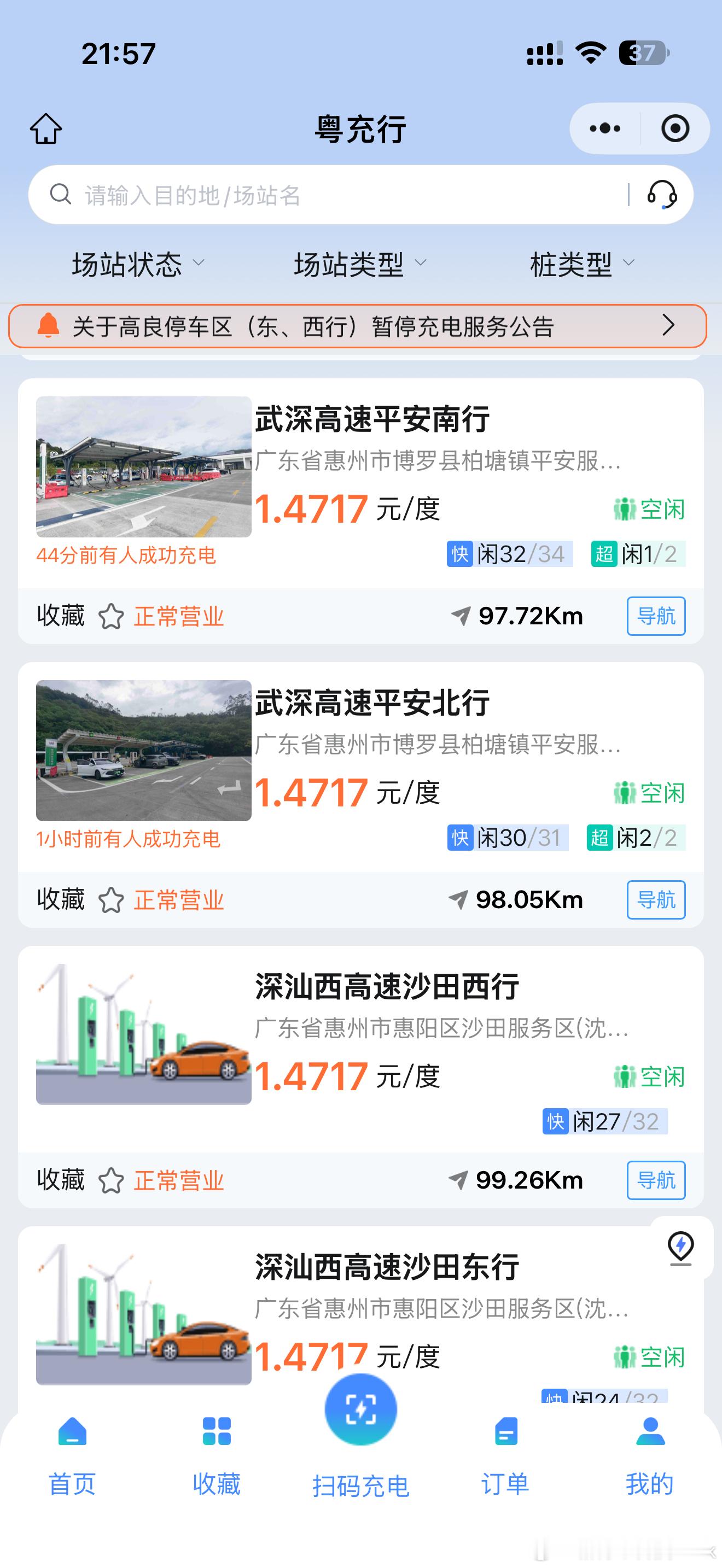Contact customer service via the headset icon
Viewport: 722px width, 1568px height.
(x=662, y=195)
